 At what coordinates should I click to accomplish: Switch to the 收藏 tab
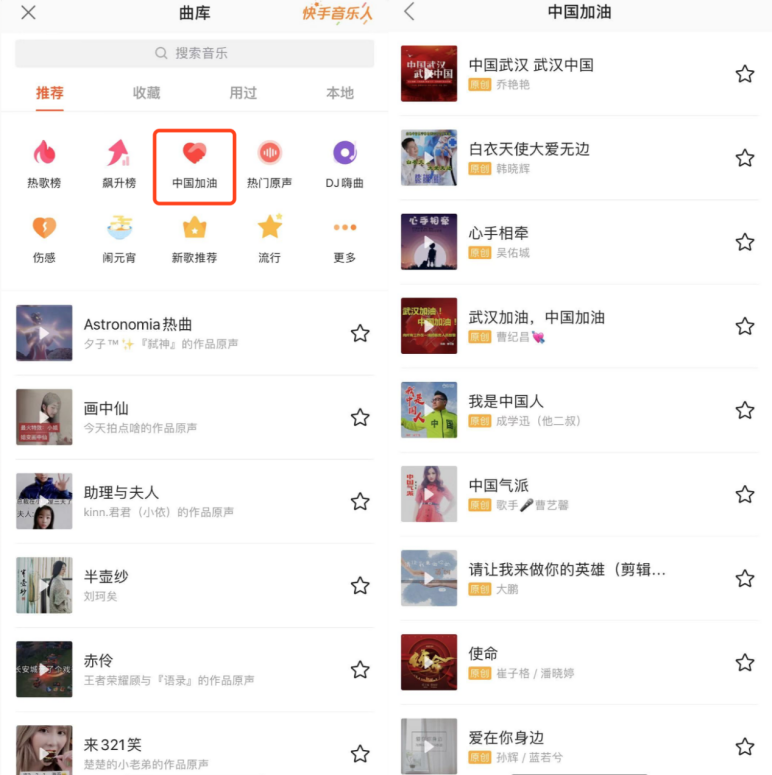tap(146, 93)
